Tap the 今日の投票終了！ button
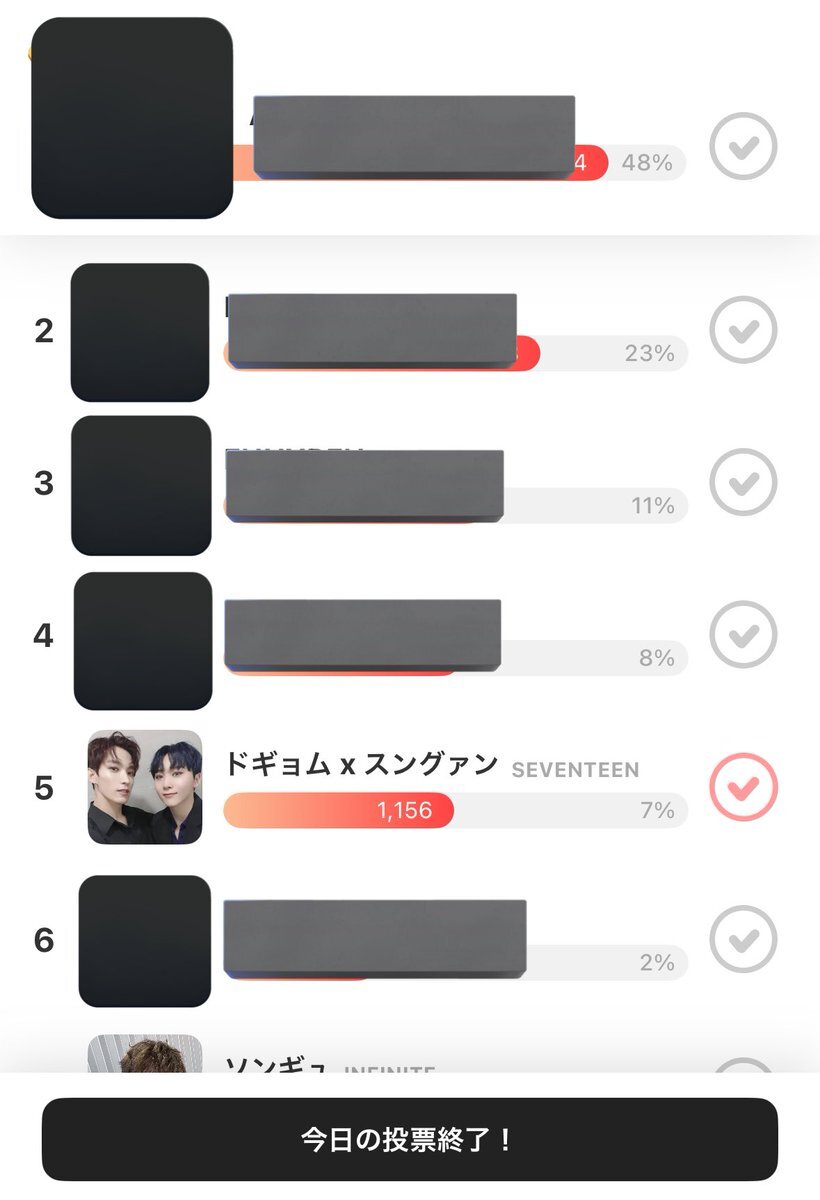The width and height of the screenshot is (820, 1200). 409,1139
